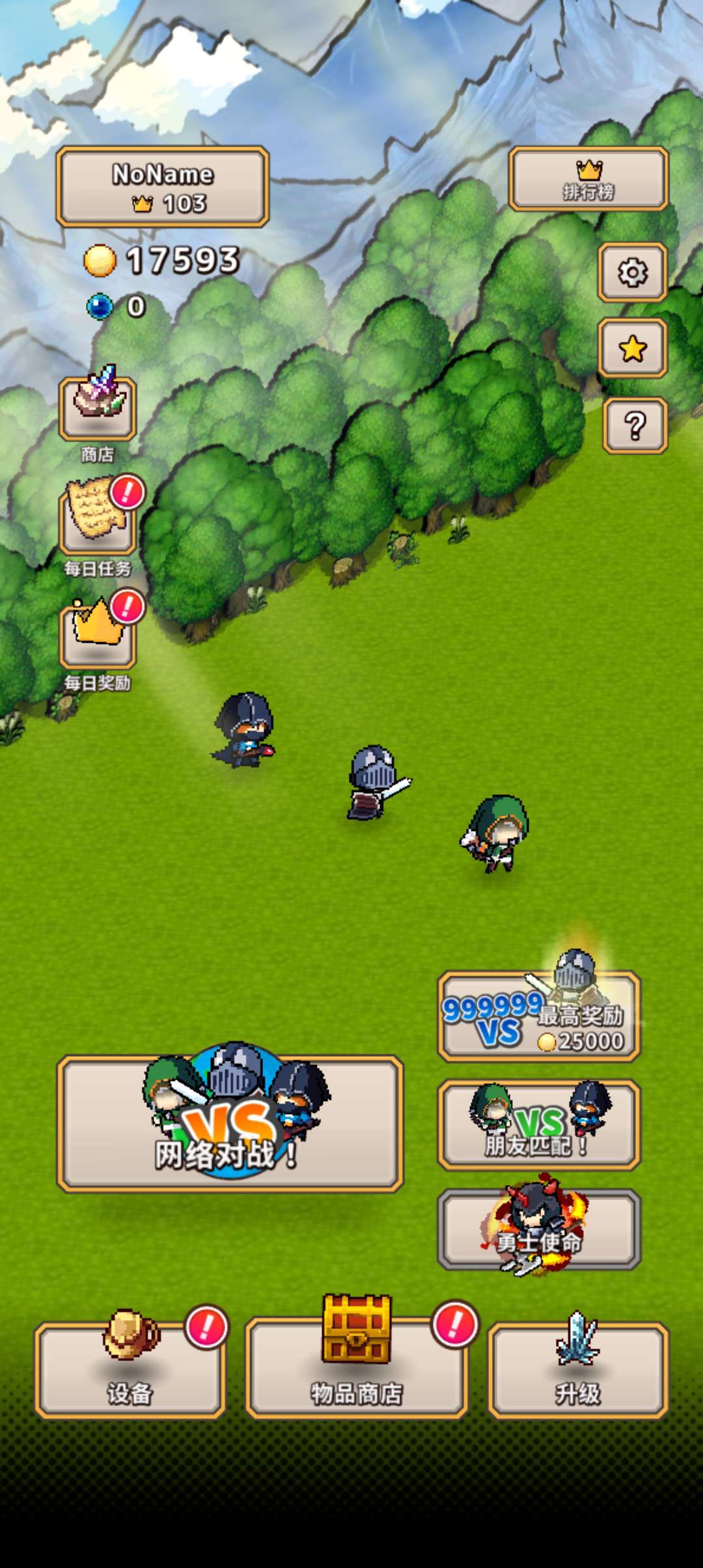
Task: Open the 排行榜 leaderboard
Action: (x=588, y=179)
